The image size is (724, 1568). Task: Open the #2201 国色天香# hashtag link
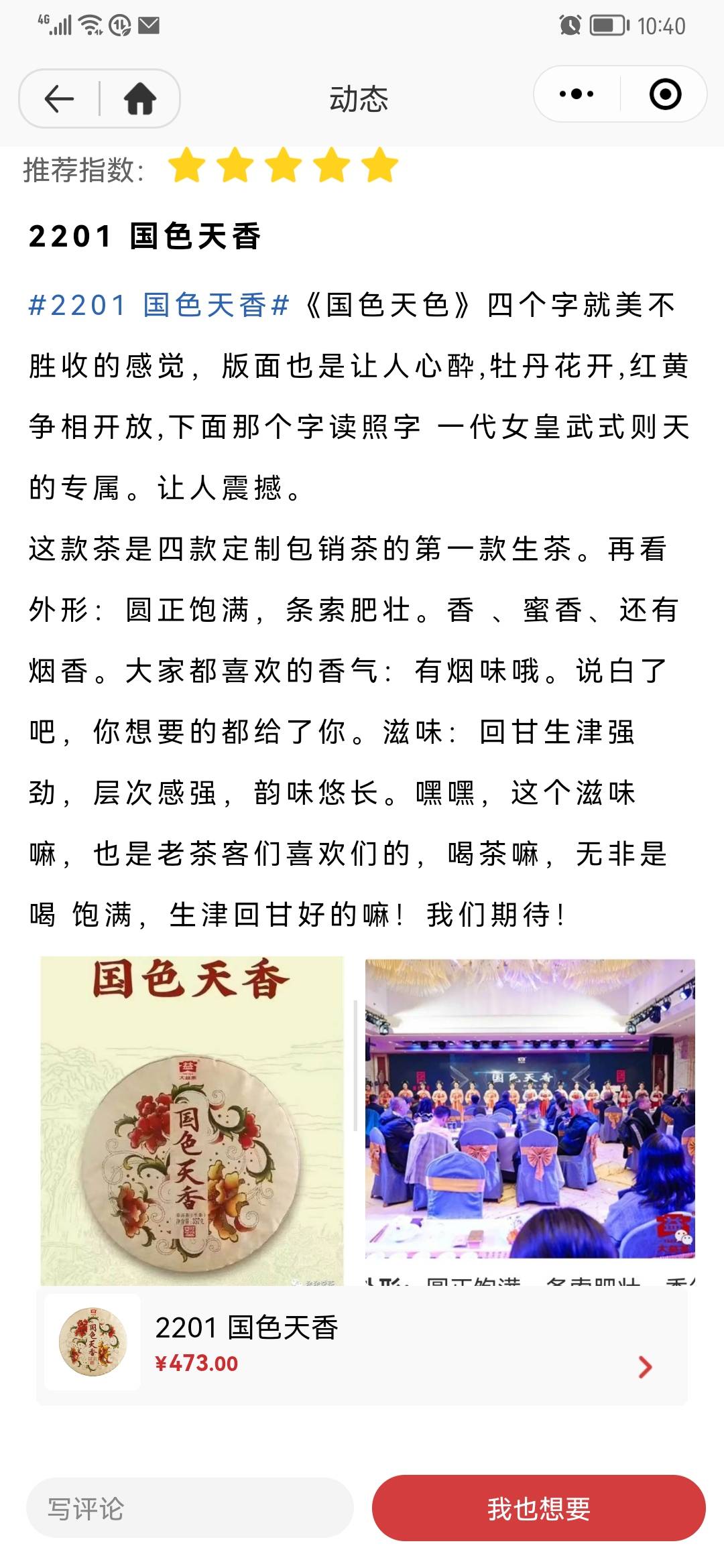pos(159,306)
